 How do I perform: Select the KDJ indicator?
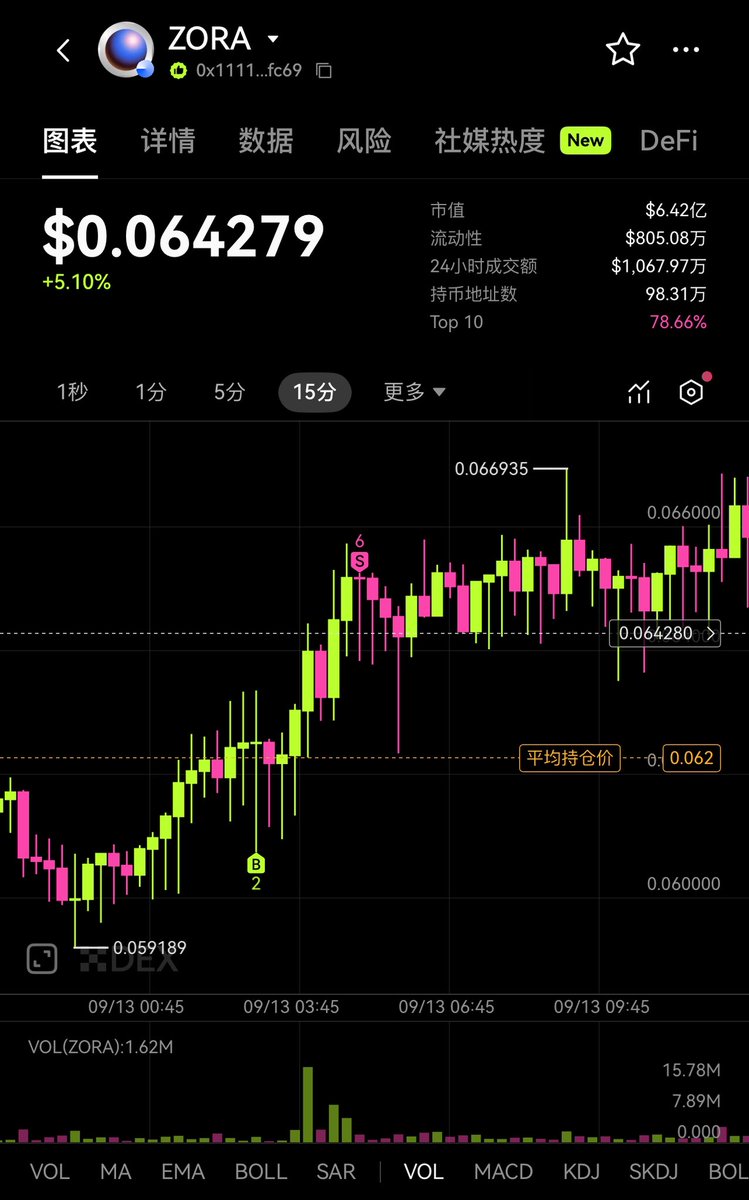[x=583, y=1171]
